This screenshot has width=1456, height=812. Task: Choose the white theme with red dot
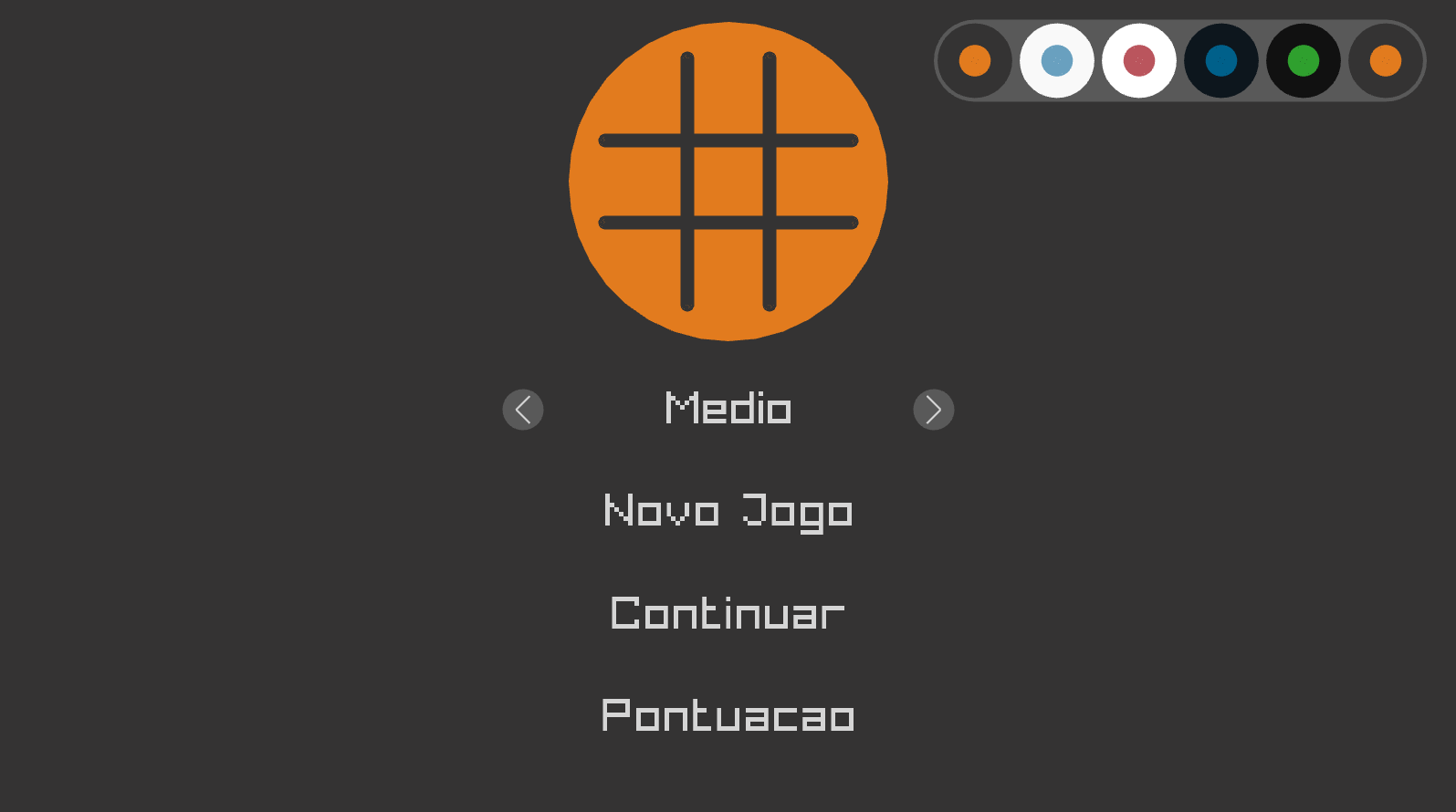click(1139, 61)
